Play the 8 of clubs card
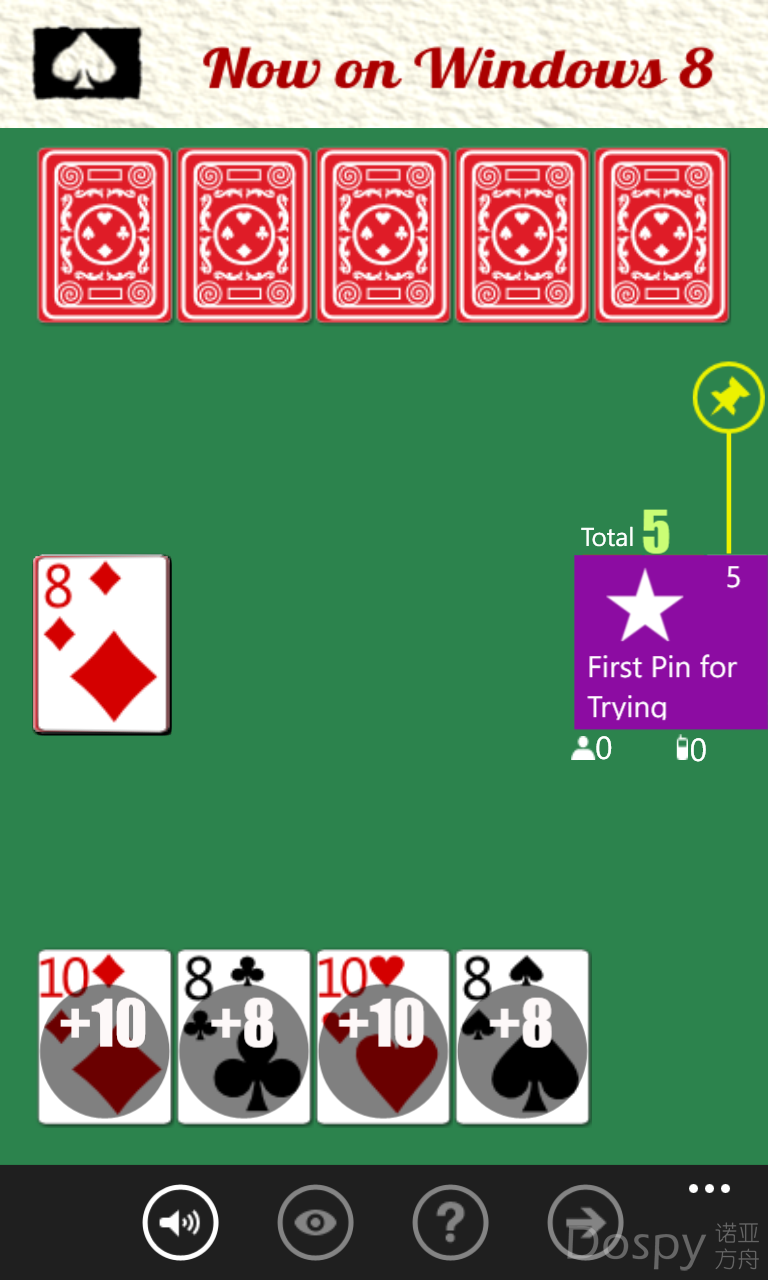The image size is (768, 1280). [244, 1037]
